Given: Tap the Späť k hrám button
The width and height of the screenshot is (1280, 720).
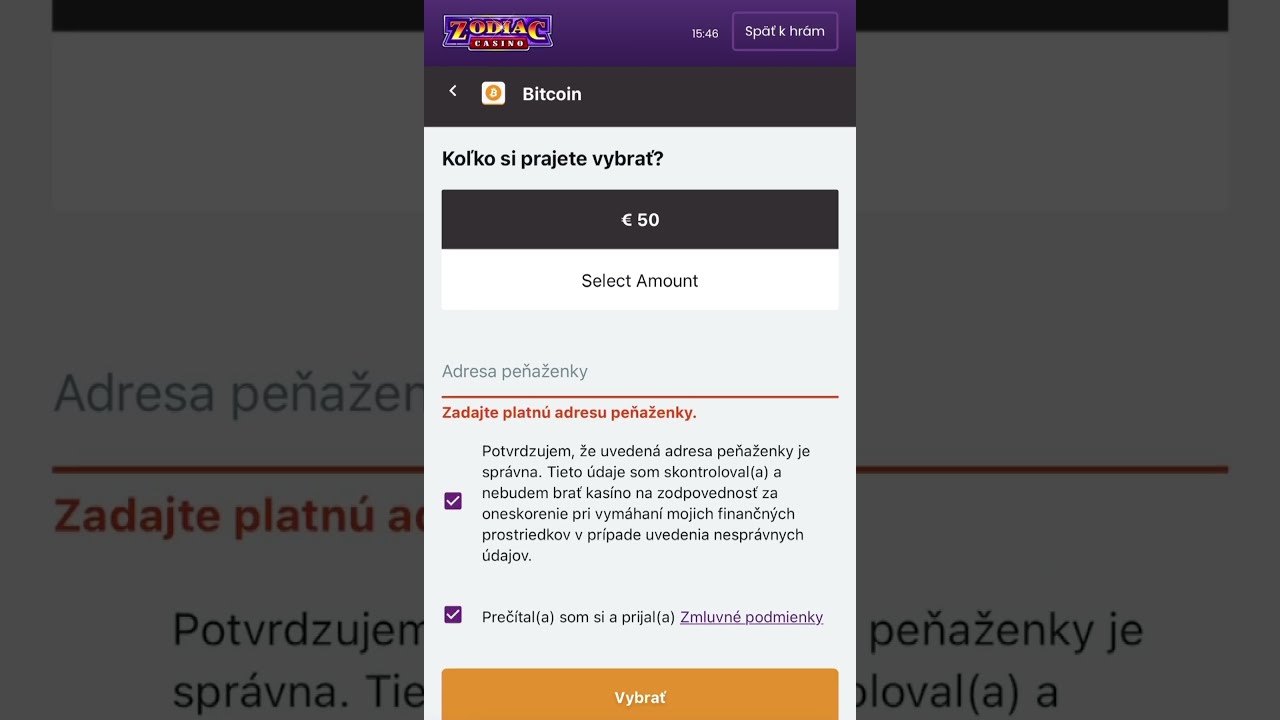Looking at the screenshot, I should pyautogui.click(x=784, y=31).
